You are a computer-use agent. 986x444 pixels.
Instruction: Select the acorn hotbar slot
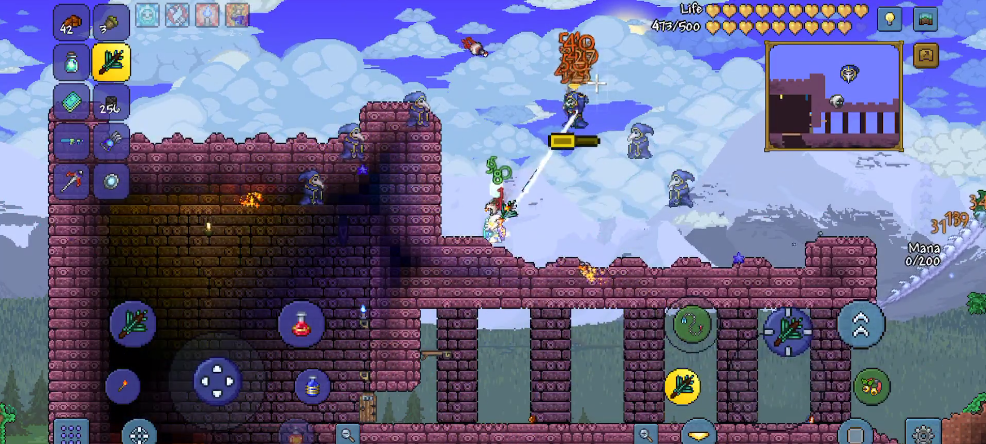tap(112, 22)
